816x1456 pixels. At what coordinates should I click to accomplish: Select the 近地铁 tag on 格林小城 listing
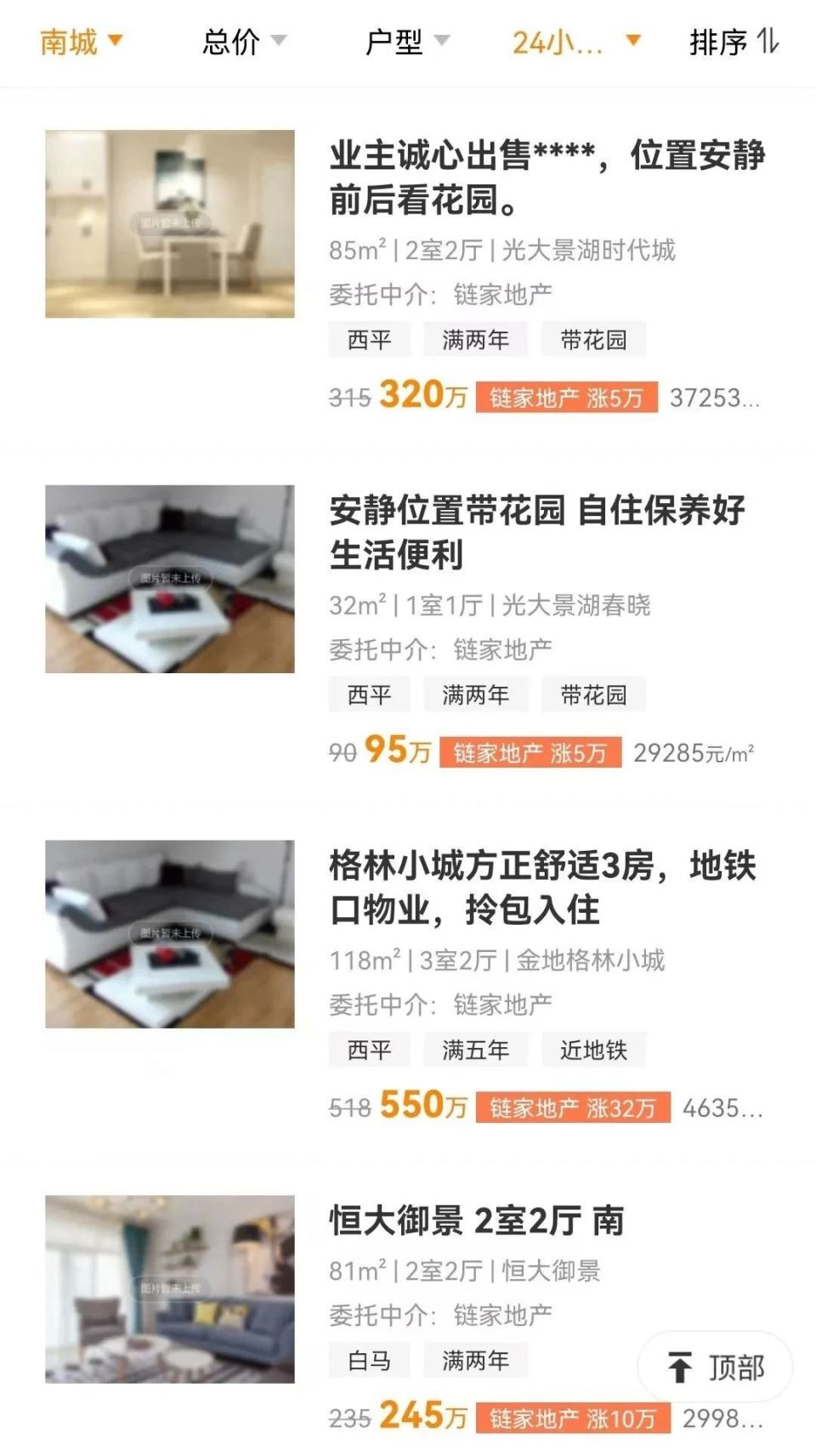click(x=593, y=1050)
